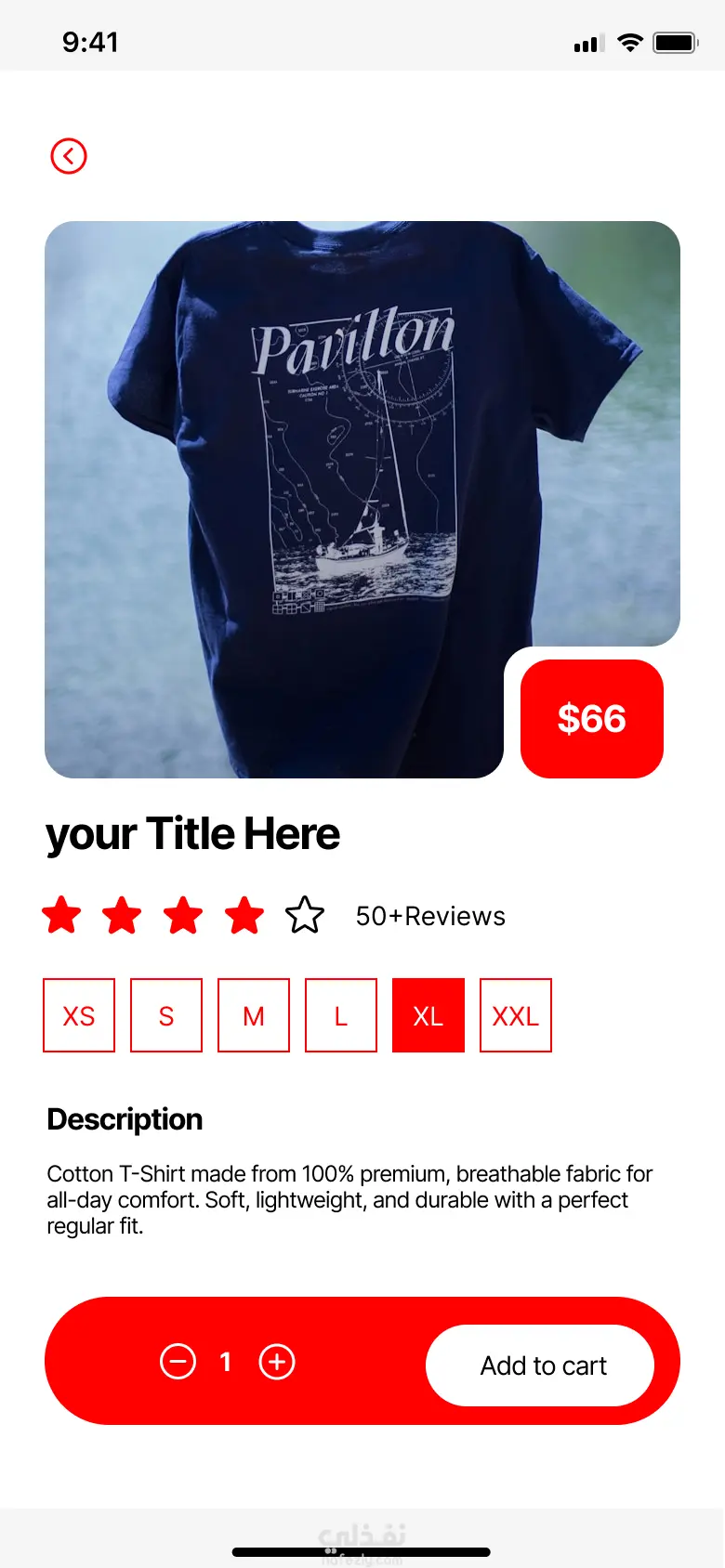Screen dimensions: 725x1568
Task: Choose size XXL
Action: pos(516,1015)
